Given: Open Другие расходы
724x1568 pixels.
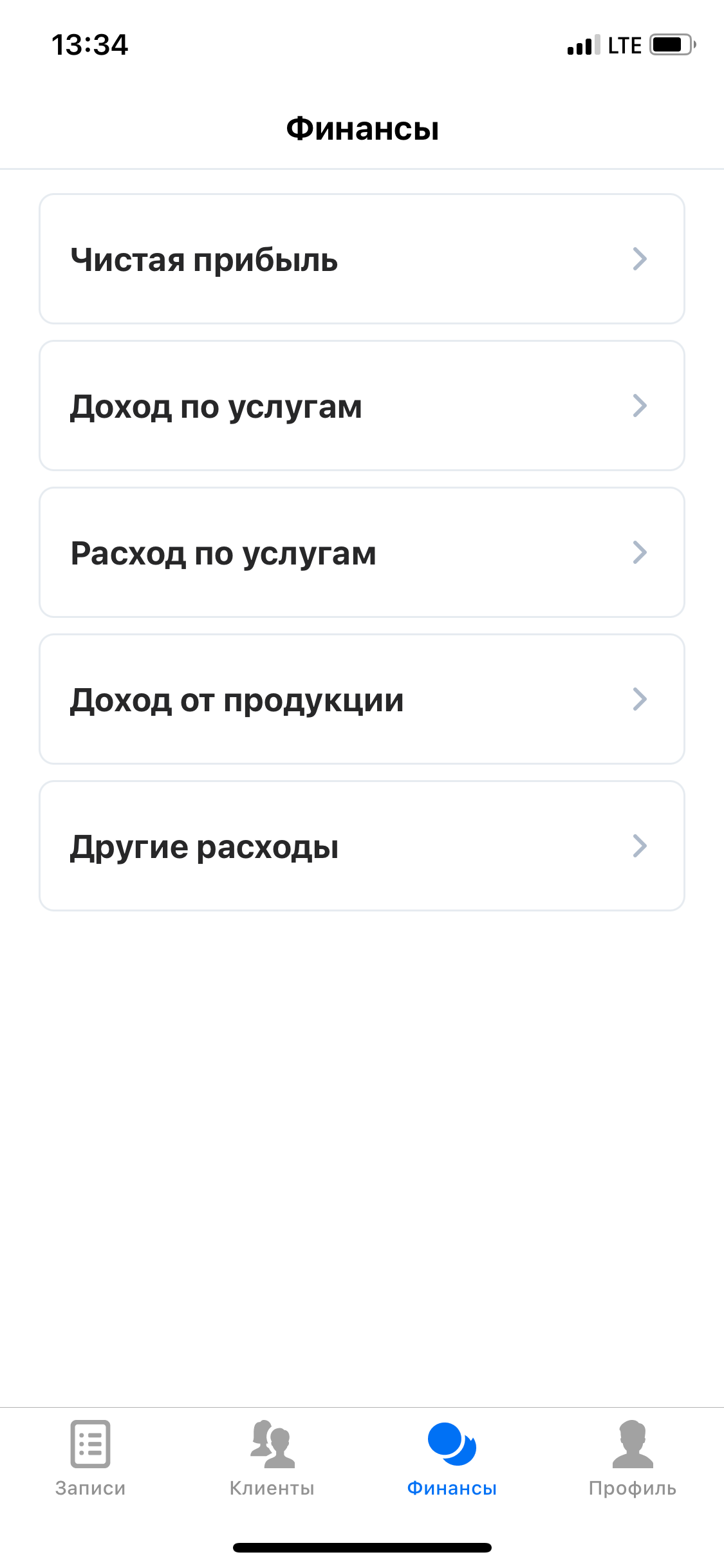Looking at the screenshot, I should [x=362, y=846].
